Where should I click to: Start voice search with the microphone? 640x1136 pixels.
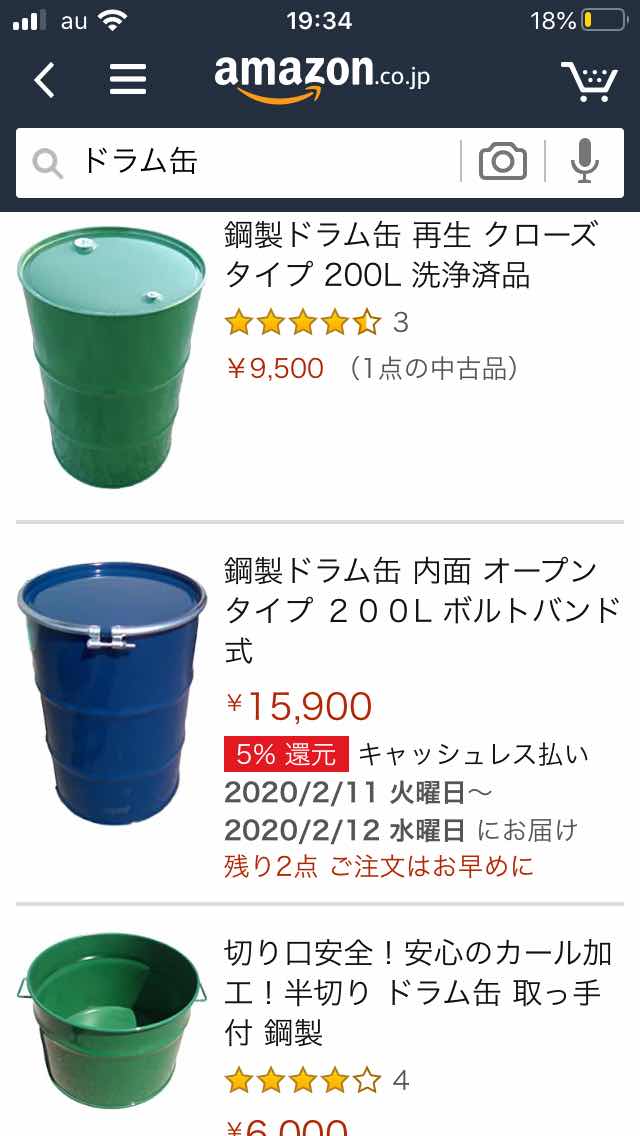(585, 162)
